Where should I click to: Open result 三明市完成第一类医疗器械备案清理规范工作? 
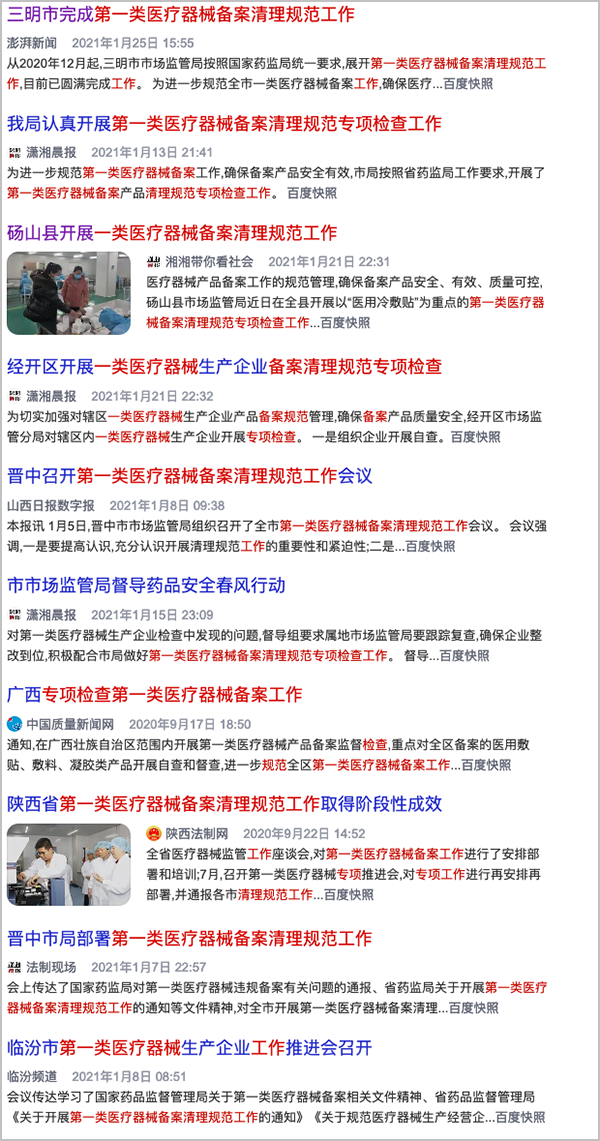181,15
